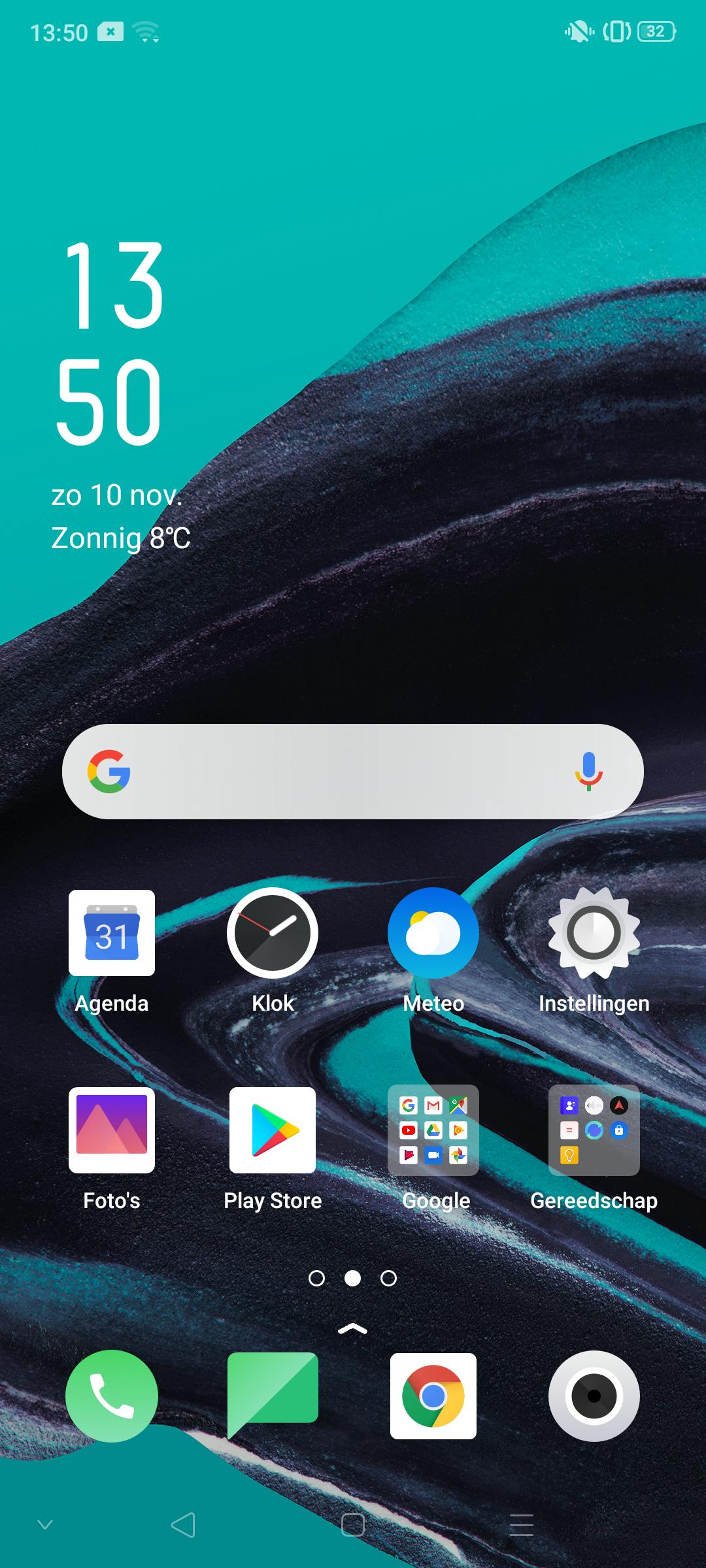Open Instellingen settings

coord(594,933)
